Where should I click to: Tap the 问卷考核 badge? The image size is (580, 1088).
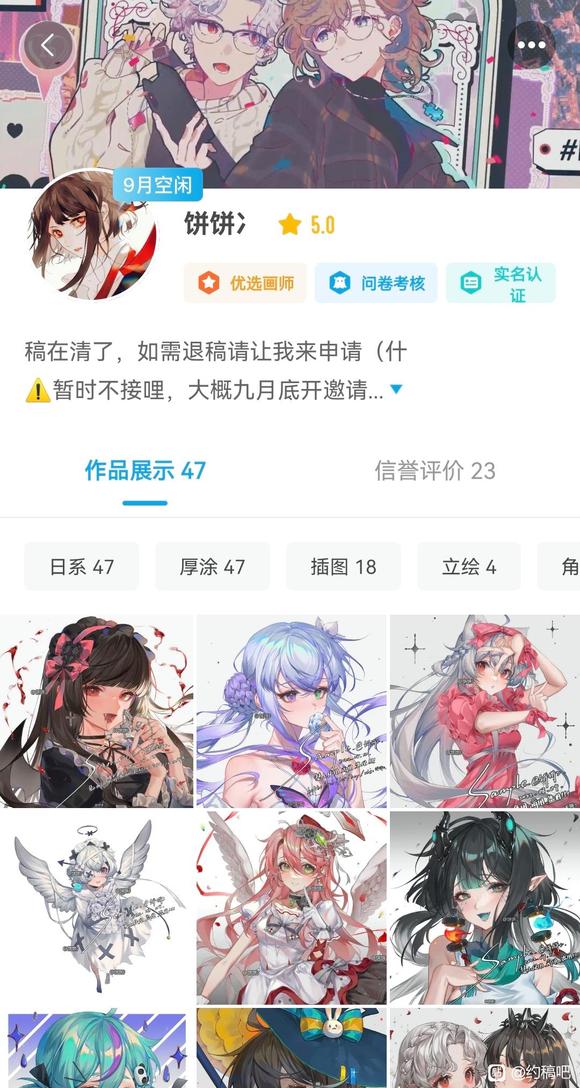376,282
